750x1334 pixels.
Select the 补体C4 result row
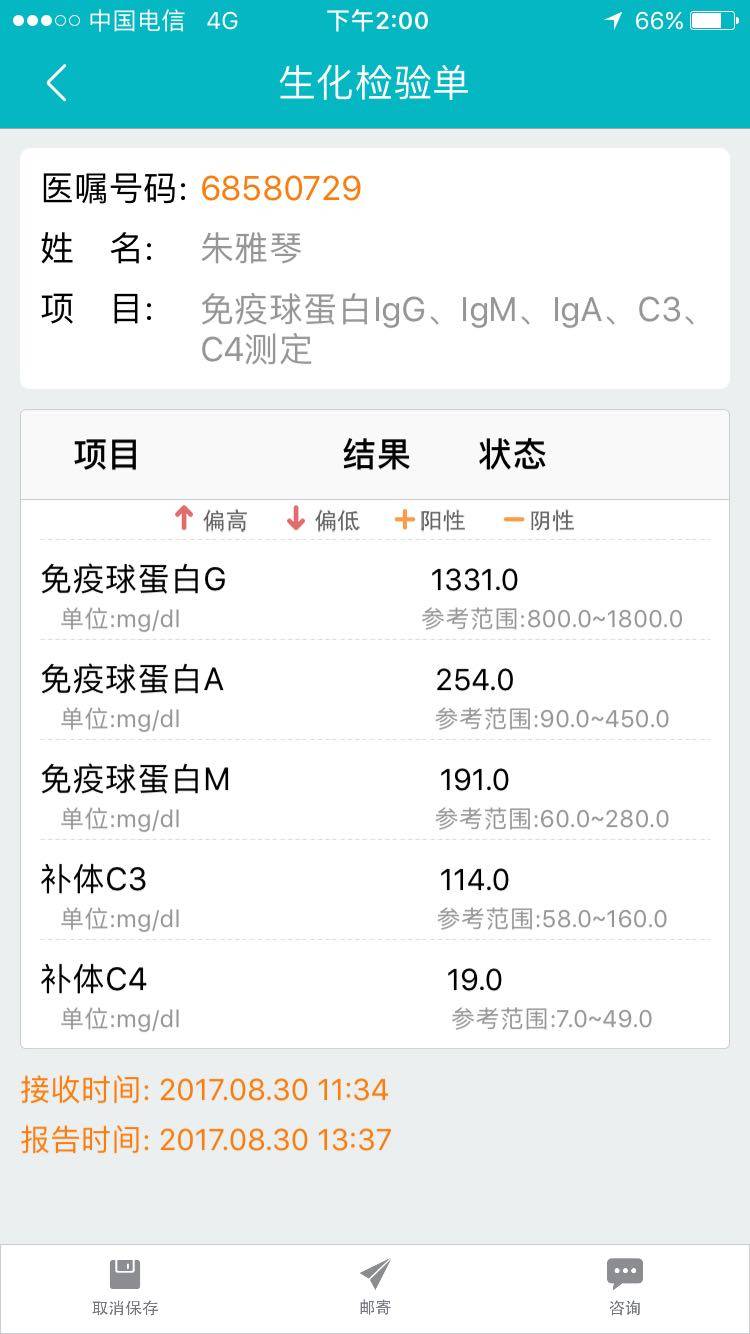pos(375,996)
